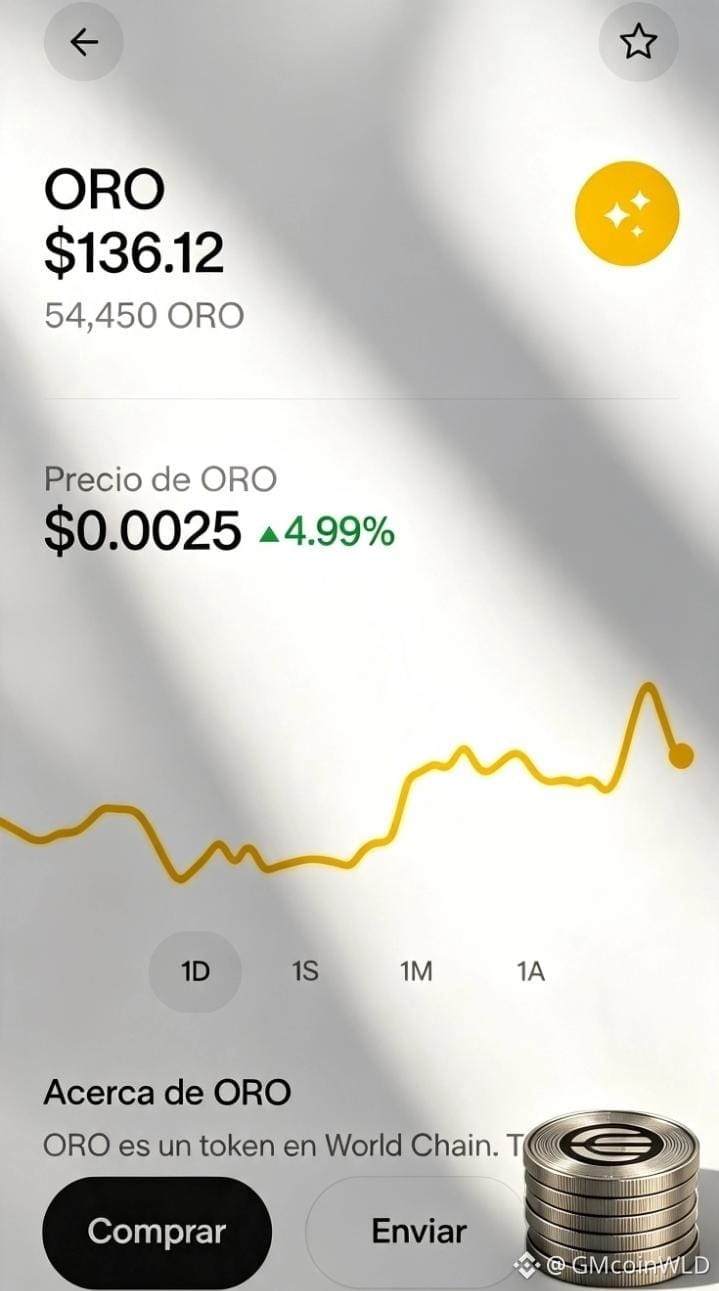Switch chart to 1S range

tap(305, 971)
